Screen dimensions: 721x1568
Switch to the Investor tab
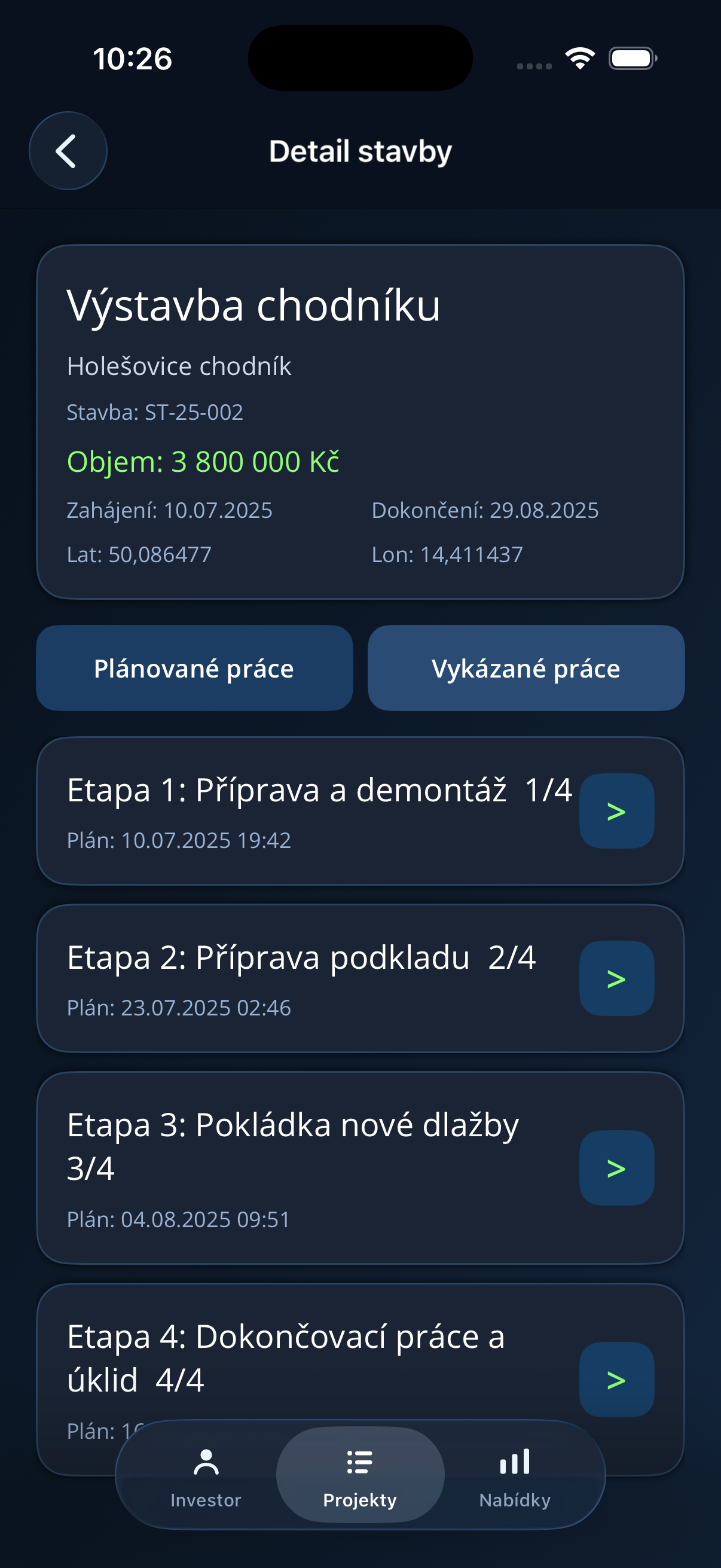pyautogui.click(x=206, y=1475)
